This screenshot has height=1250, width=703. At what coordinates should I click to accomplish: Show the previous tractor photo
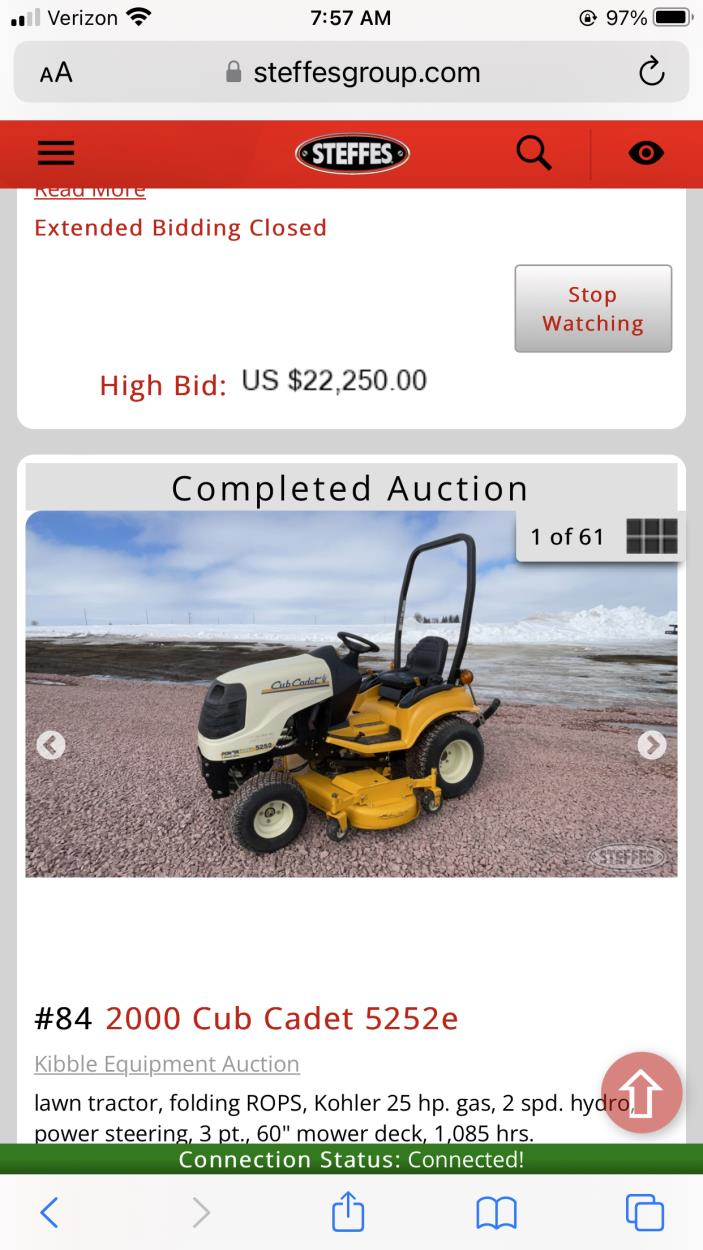point(51,745)
